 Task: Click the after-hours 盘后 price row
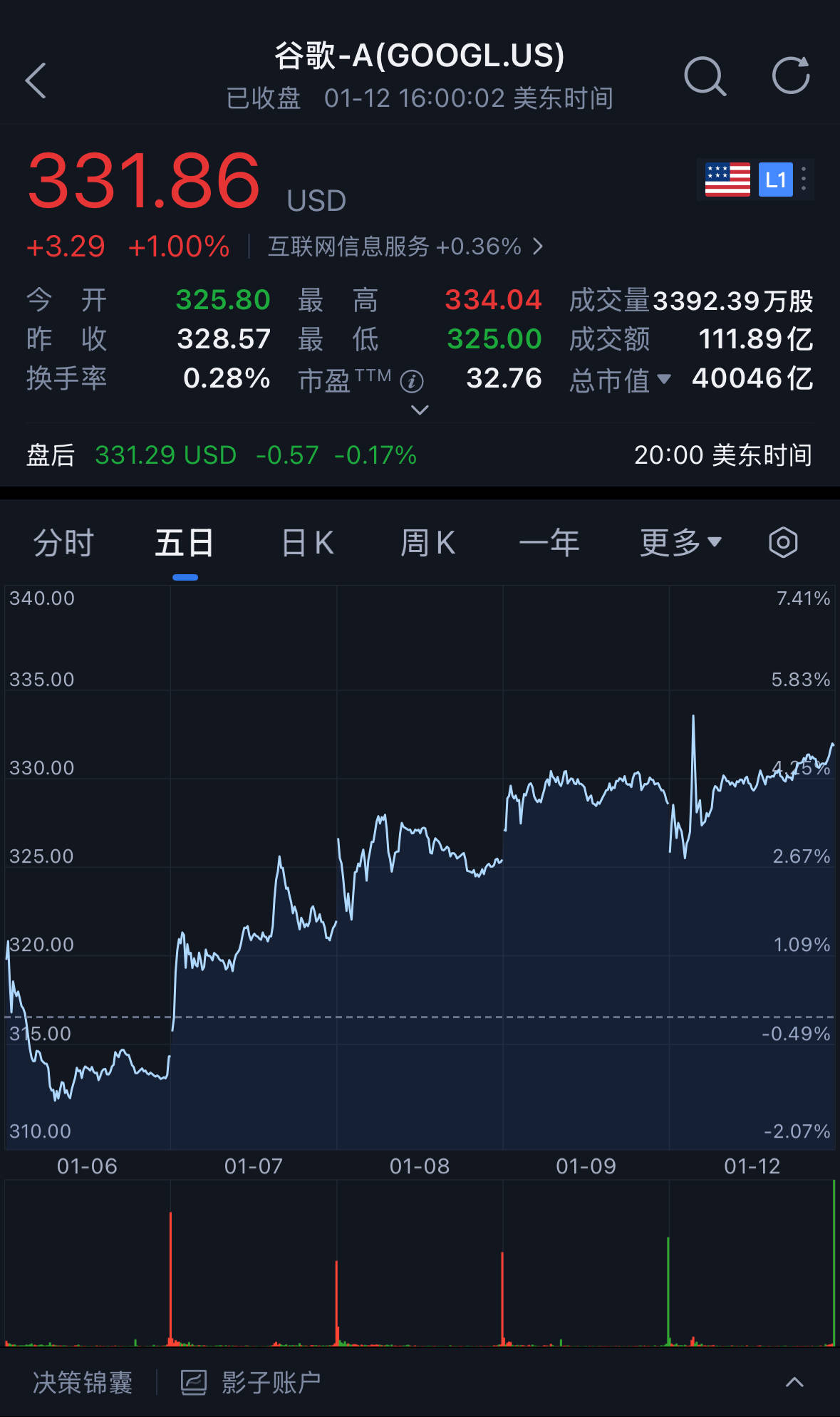click(x=214, y=455)
